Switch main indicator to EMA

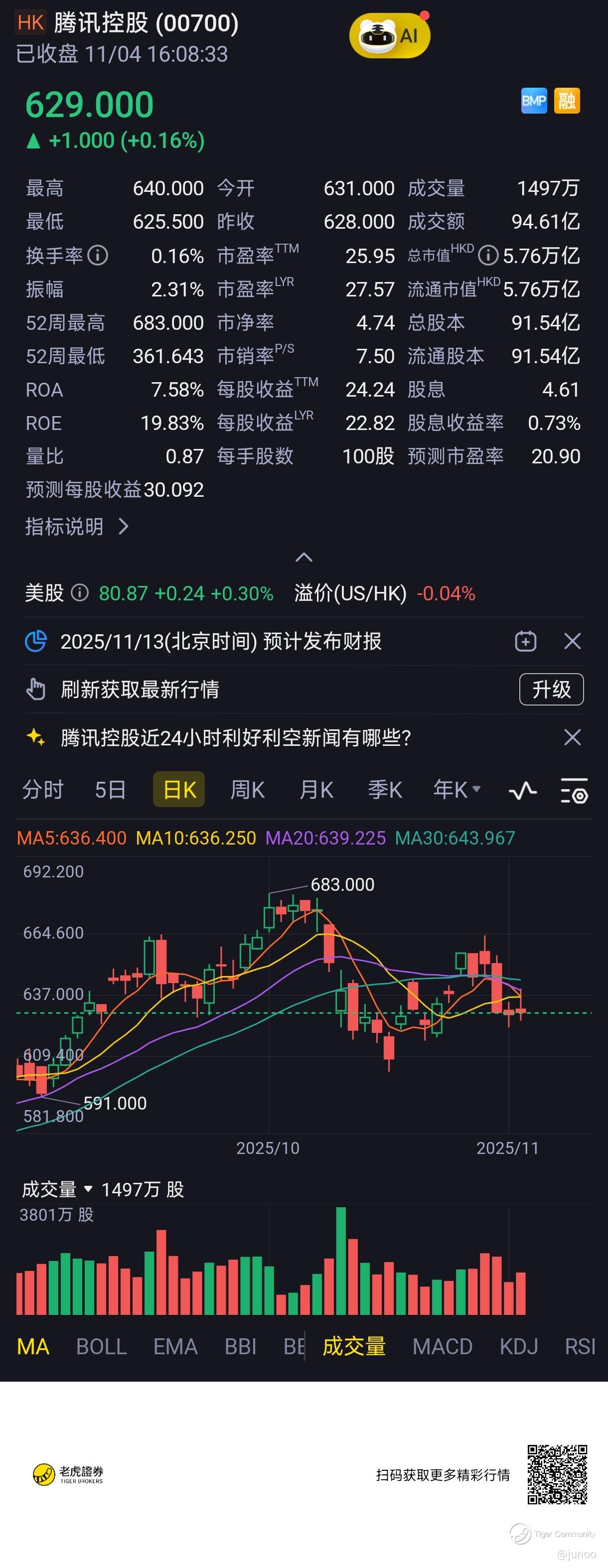[x=175, y=1346]
